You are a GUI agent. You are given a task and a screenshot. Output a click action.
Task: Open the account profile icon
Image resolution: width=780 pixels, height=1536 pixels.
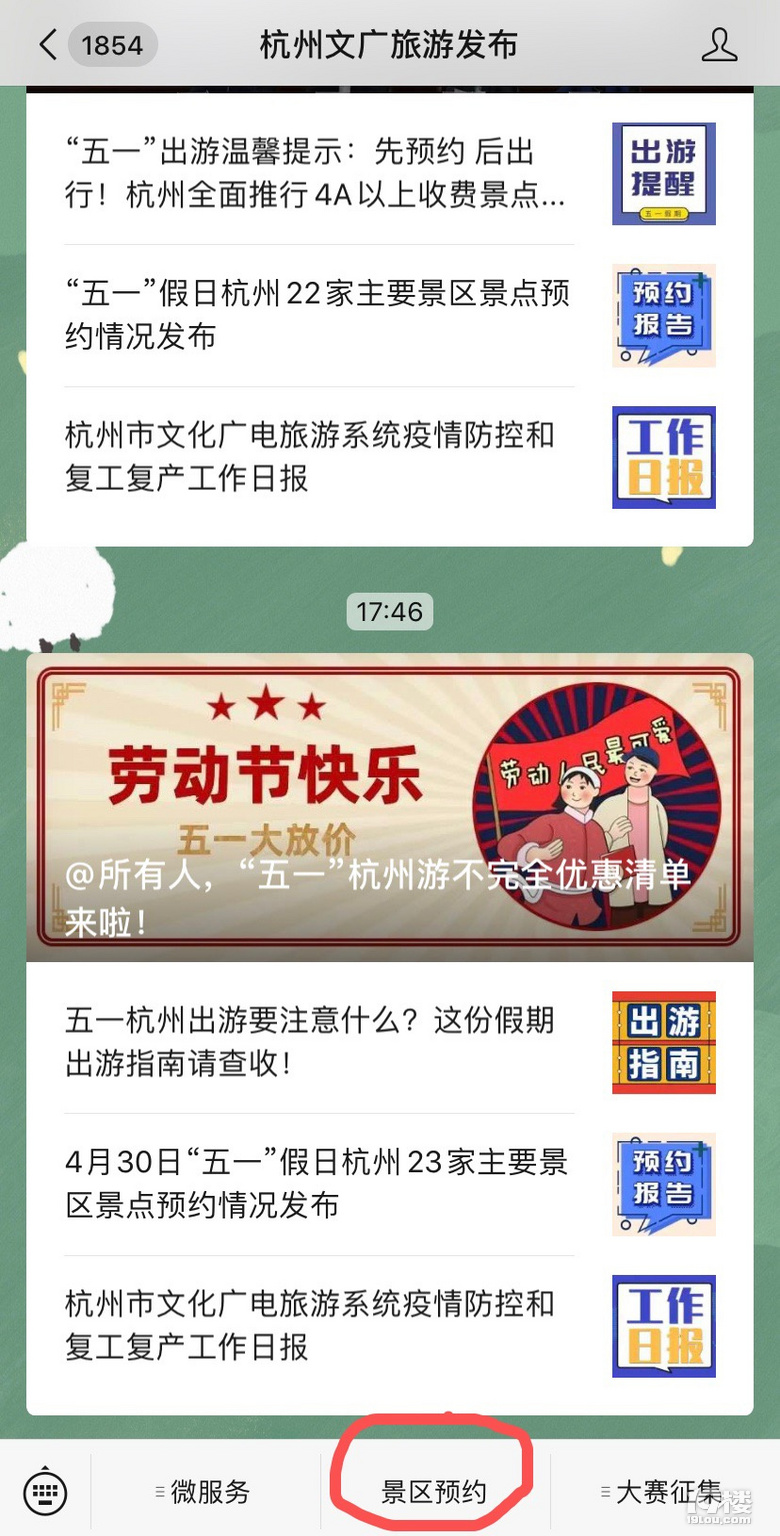tap(719, 45)
